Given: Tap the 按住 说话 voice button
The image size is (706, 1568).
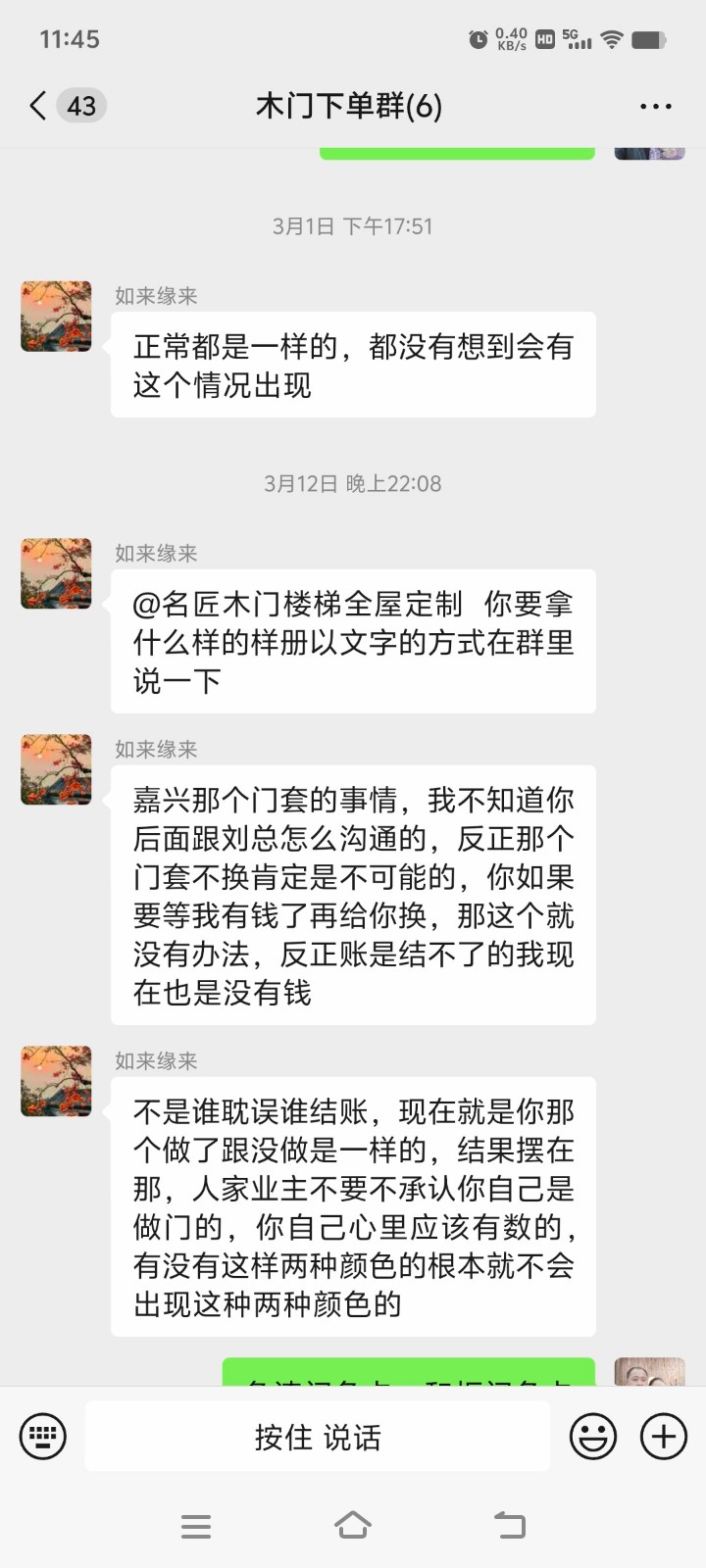Looking at the screenshot, I should coord(318,1437).
